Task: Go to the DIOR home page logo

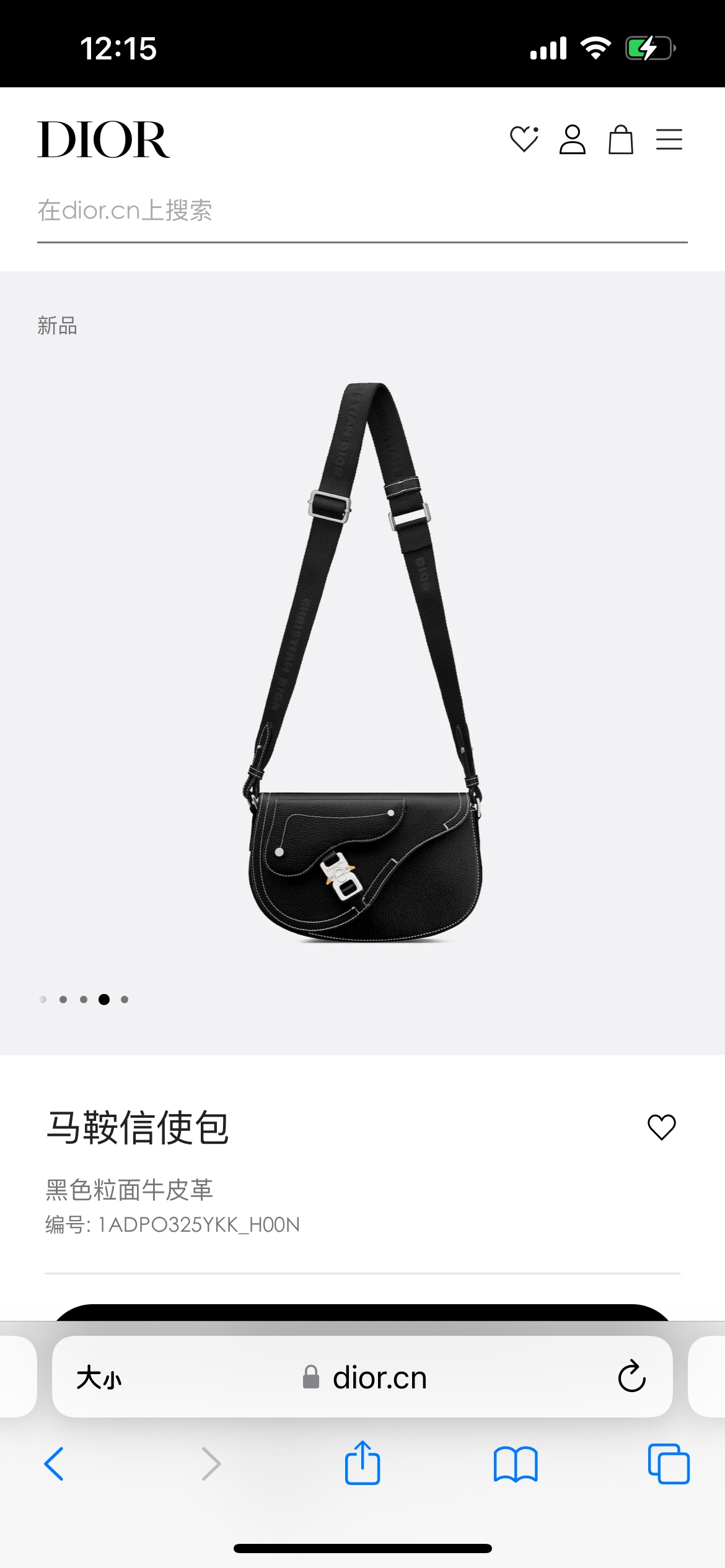Action: pyautogui.click(x=103, y=140)
